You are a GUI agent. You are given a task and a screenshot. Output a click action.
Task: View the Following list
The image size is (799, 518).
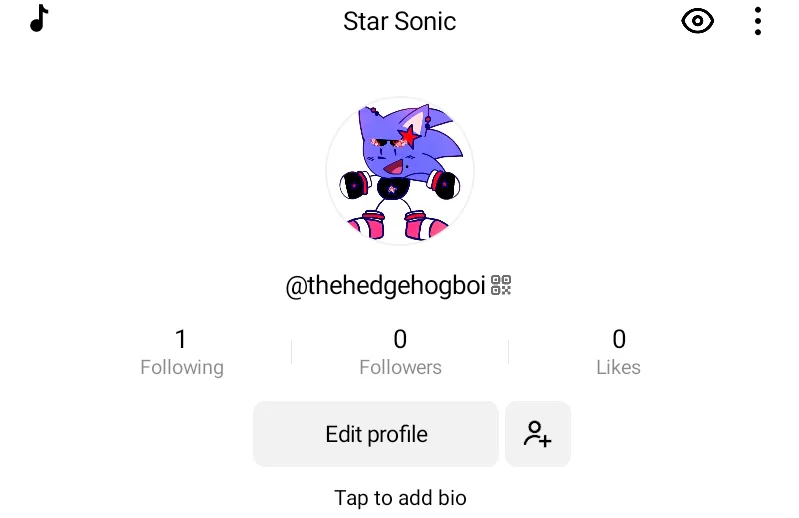(181, 353)
